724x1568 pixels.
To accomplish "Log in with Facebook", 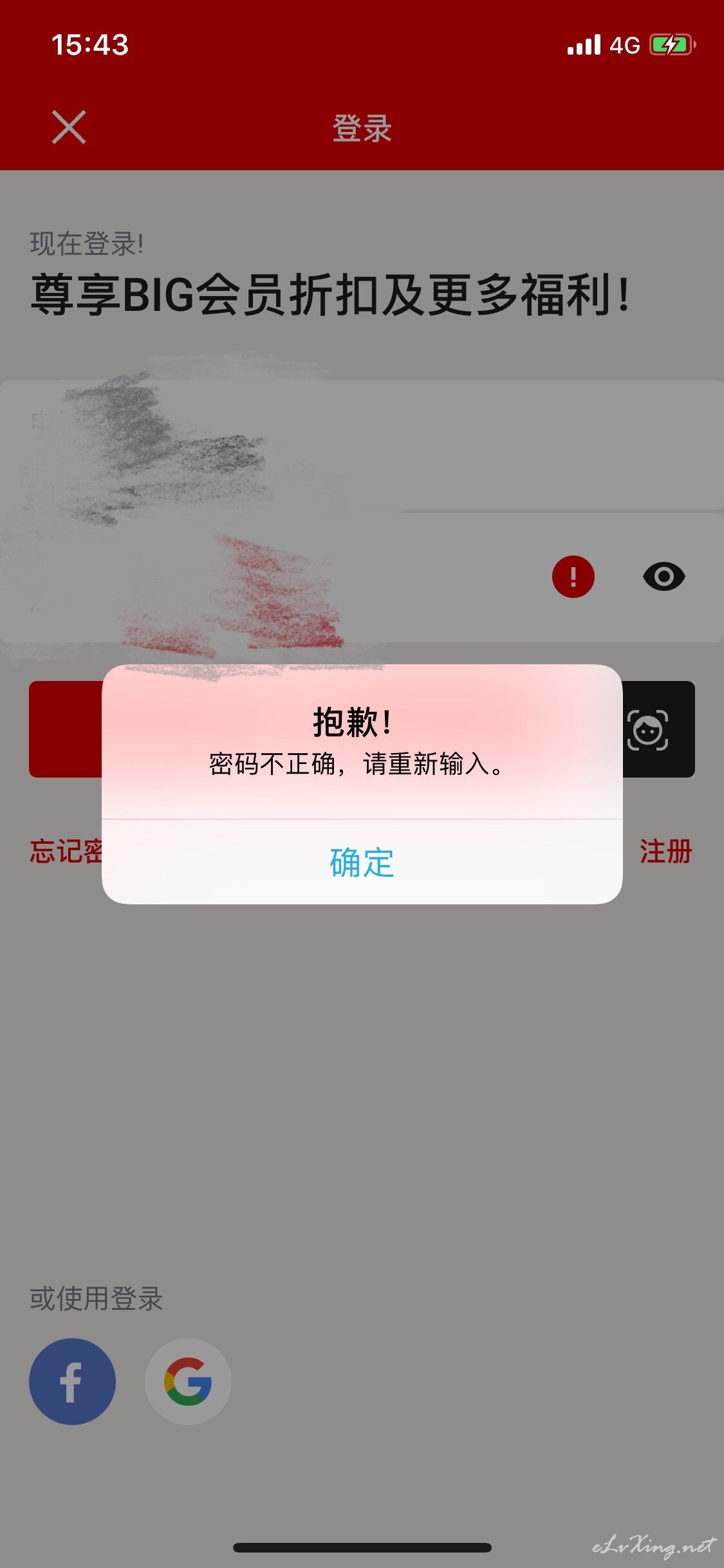I will click(72, 1382).
